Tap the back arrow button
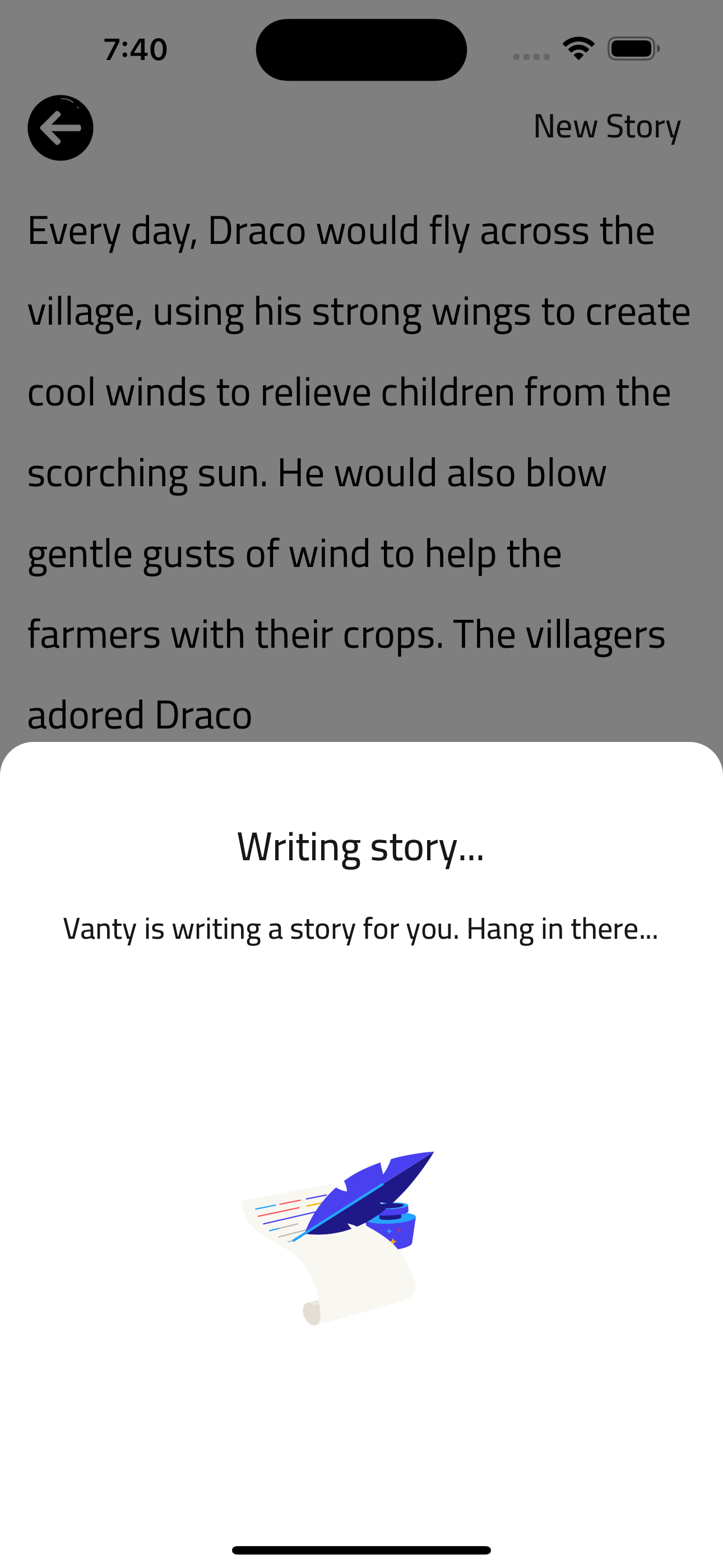The width and height of the screenshot is (723, 1568). [x=61, y=128]
